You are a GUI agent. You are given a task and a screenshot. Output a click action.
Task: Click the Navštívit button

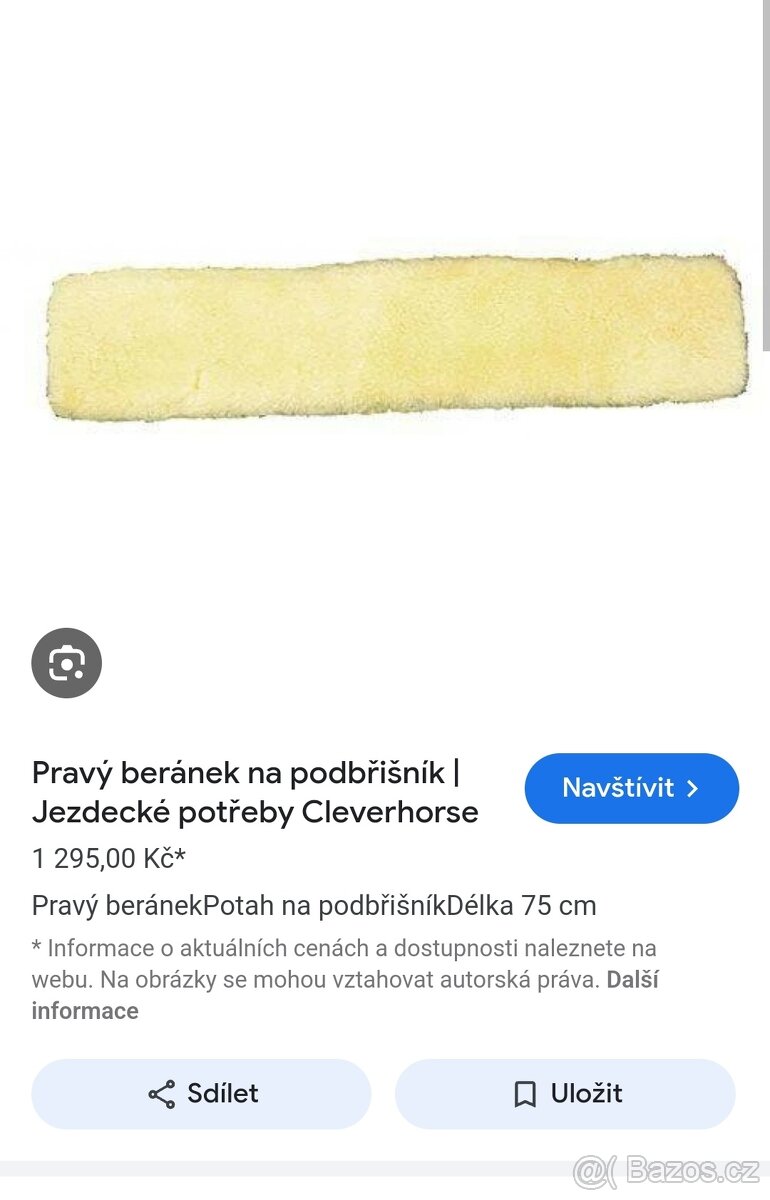631,788
